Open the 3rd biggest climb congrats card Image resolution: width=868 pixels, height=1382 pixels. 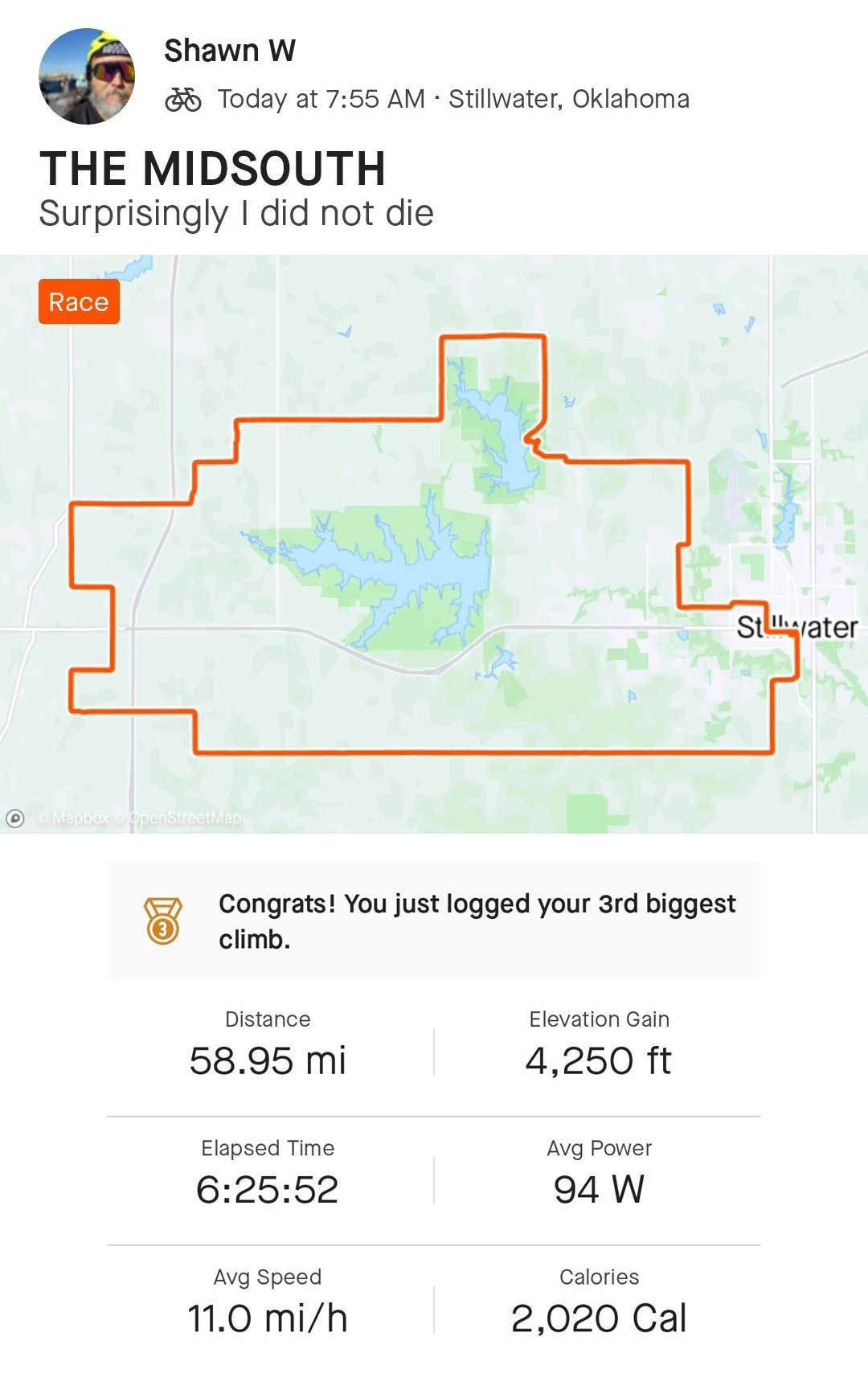434,921
